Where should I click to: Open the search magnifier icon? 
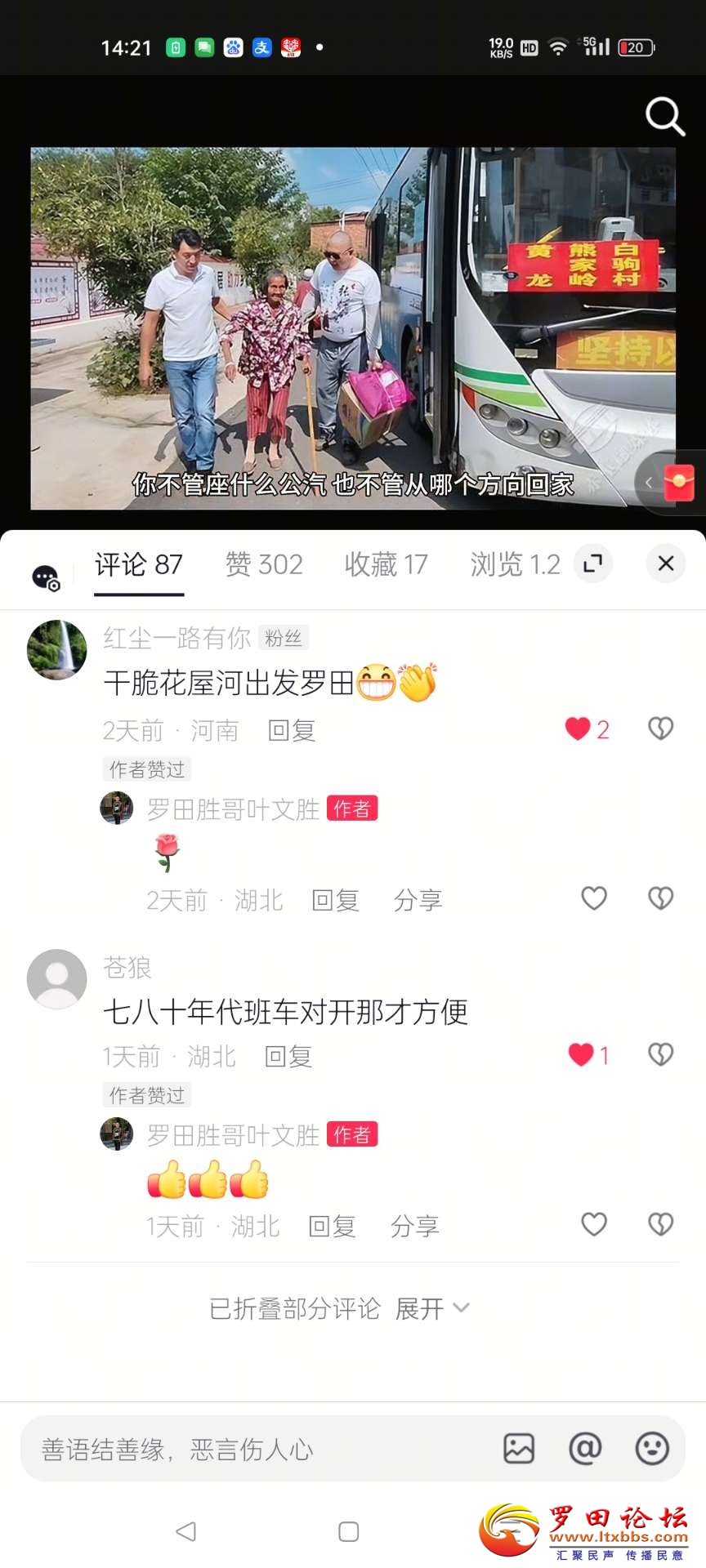tap(665, 117)
